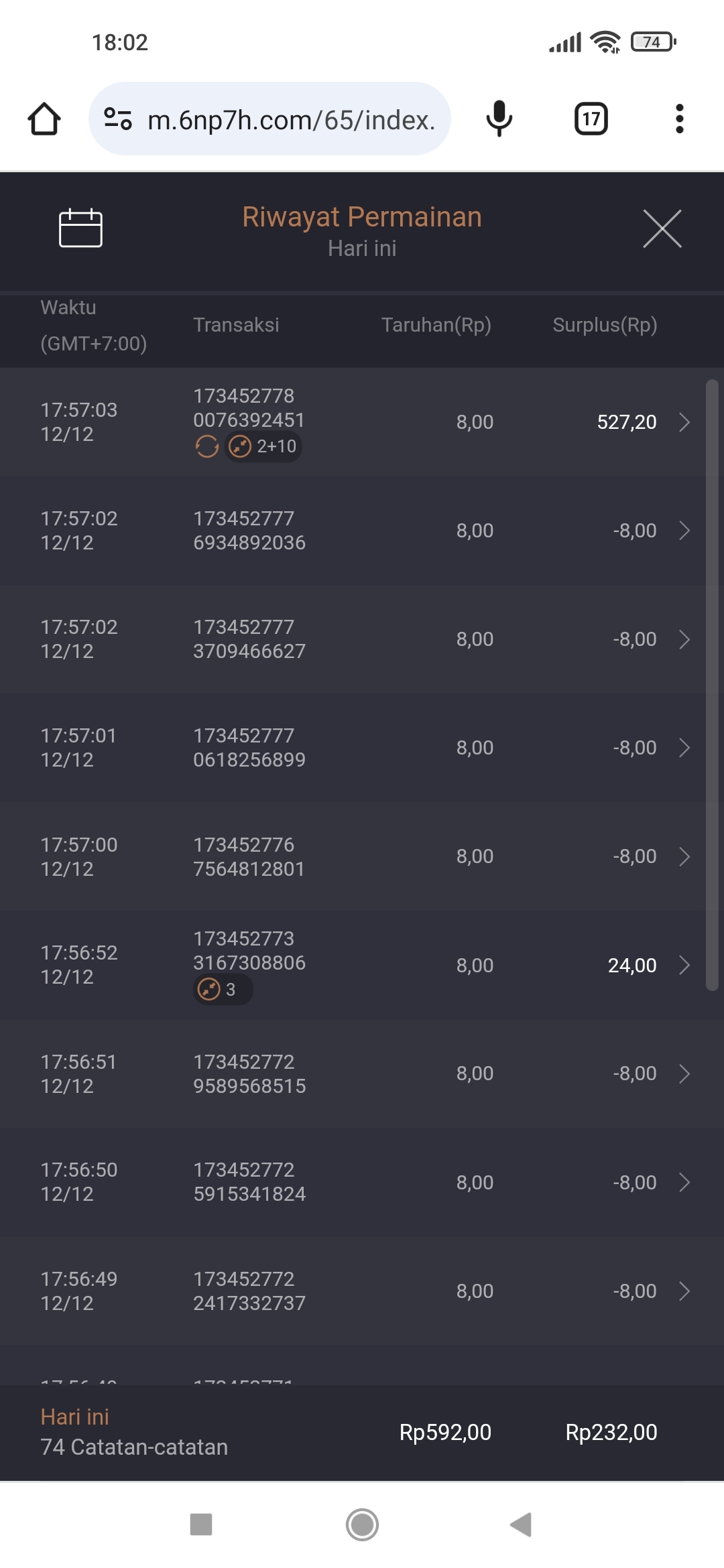
Task: Open the browser tab switcher
Action: pos(591,119)
